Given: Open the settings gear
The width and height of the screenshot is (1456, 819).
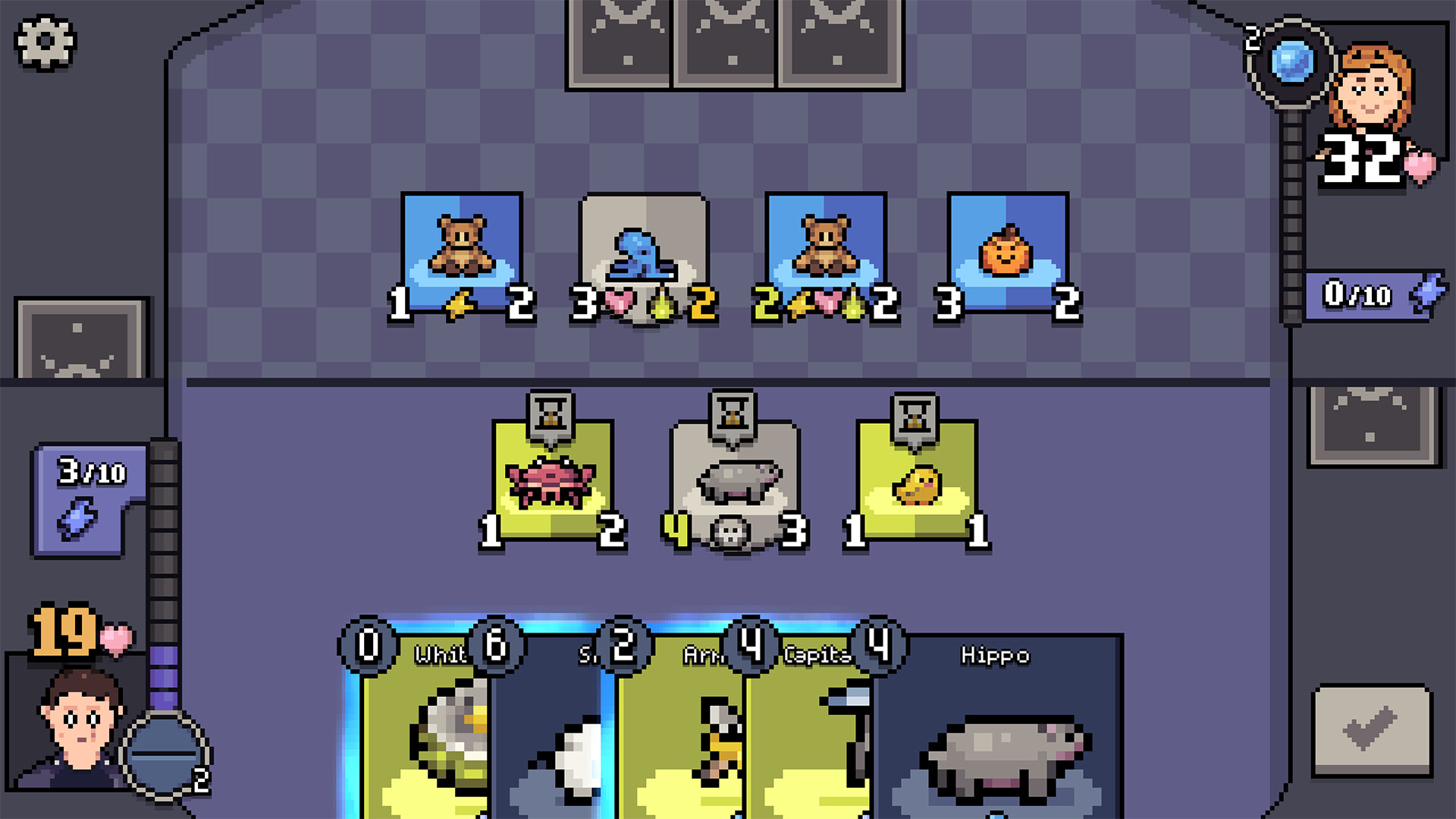Looking at the screenshot, I should (x=45, y=42).
